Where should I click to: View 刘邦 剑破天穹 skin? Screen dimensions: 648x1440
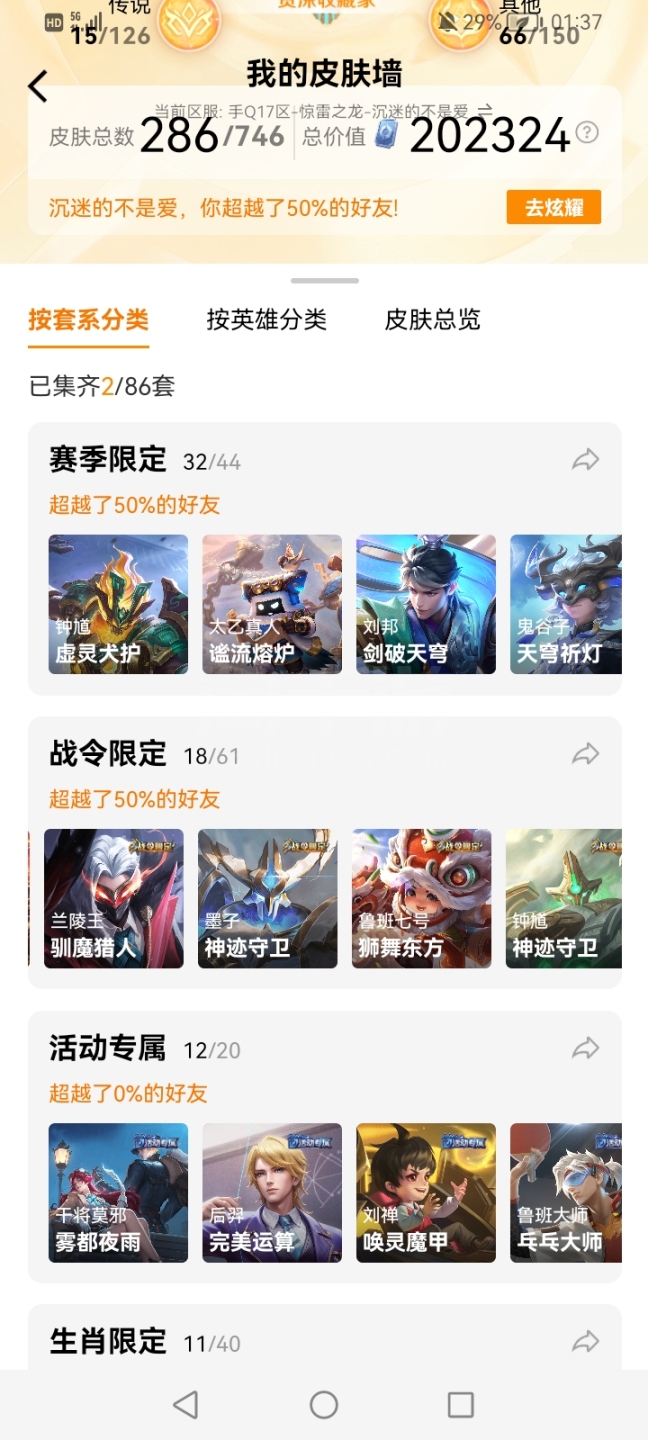tap(426, 604)
